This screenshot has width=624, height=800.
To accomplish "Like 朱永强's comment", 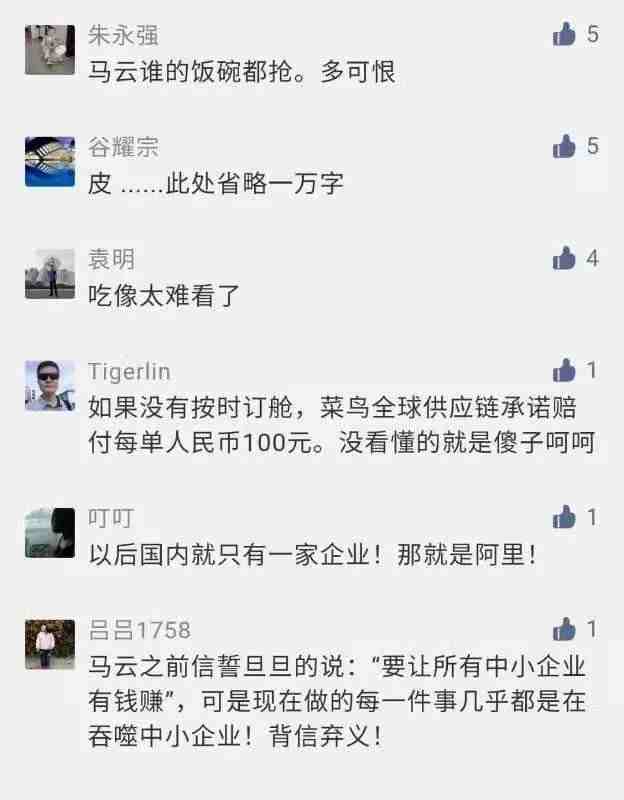I will coord(564,35).
